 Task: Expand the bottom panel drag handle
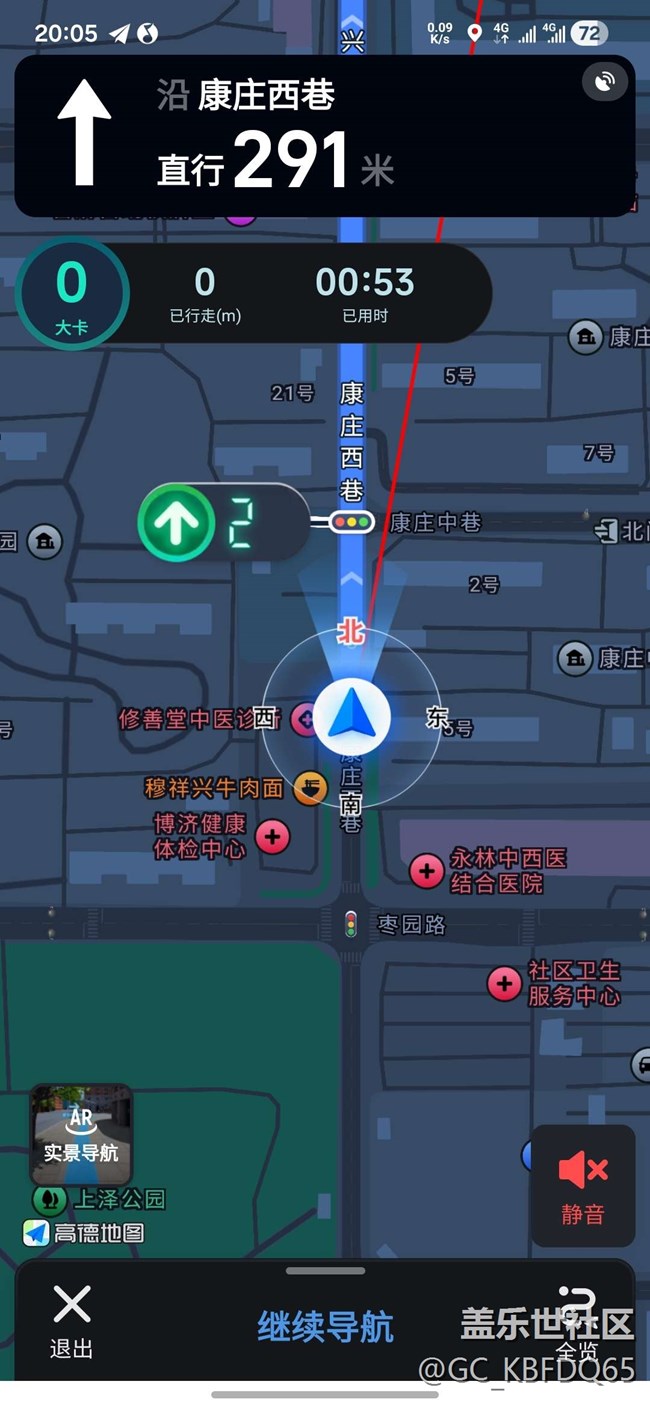tap(325, 1271)
